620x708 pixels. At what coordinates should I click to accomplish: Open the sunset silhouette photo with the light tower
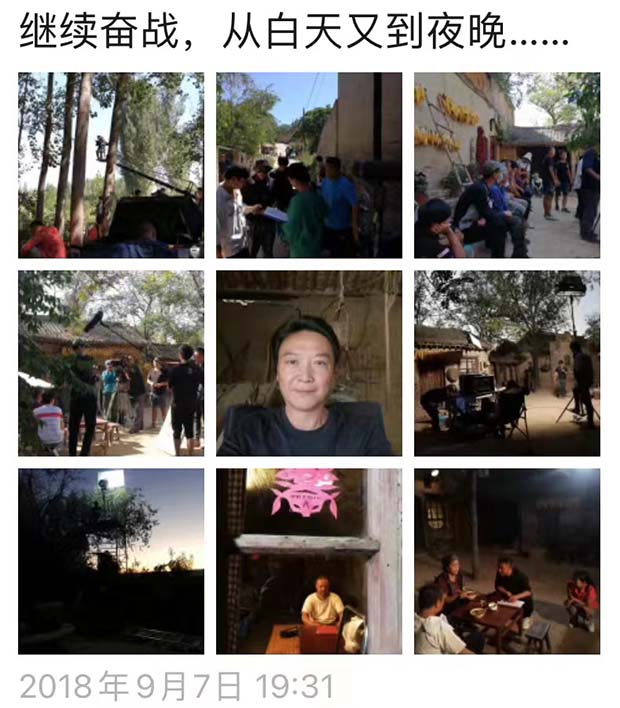(x=111, y=561)
